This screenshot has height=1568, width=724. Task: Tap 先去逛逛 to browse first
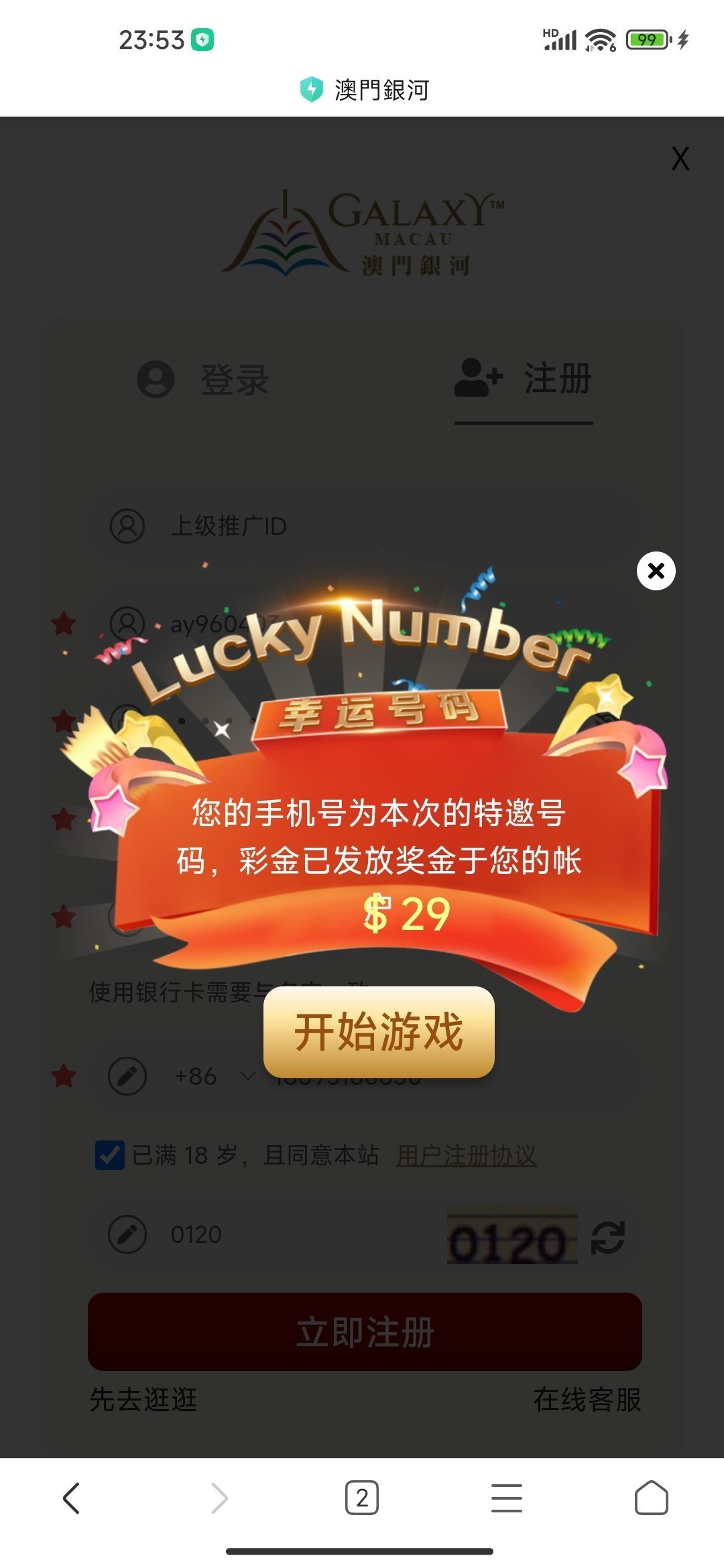143,1400
